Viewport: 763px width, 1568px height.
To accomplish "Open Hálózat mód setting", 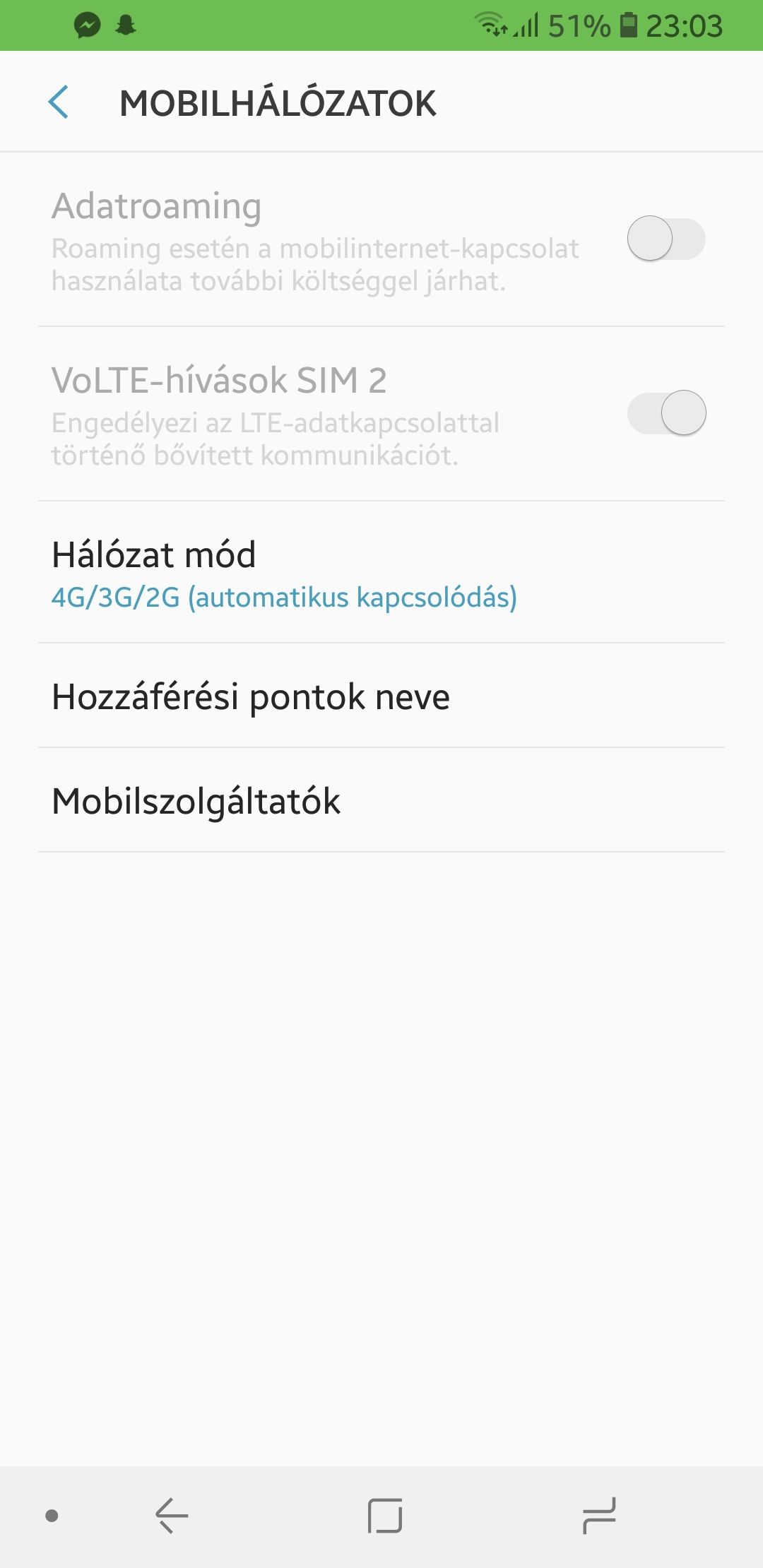I will (x=381, y=573).
